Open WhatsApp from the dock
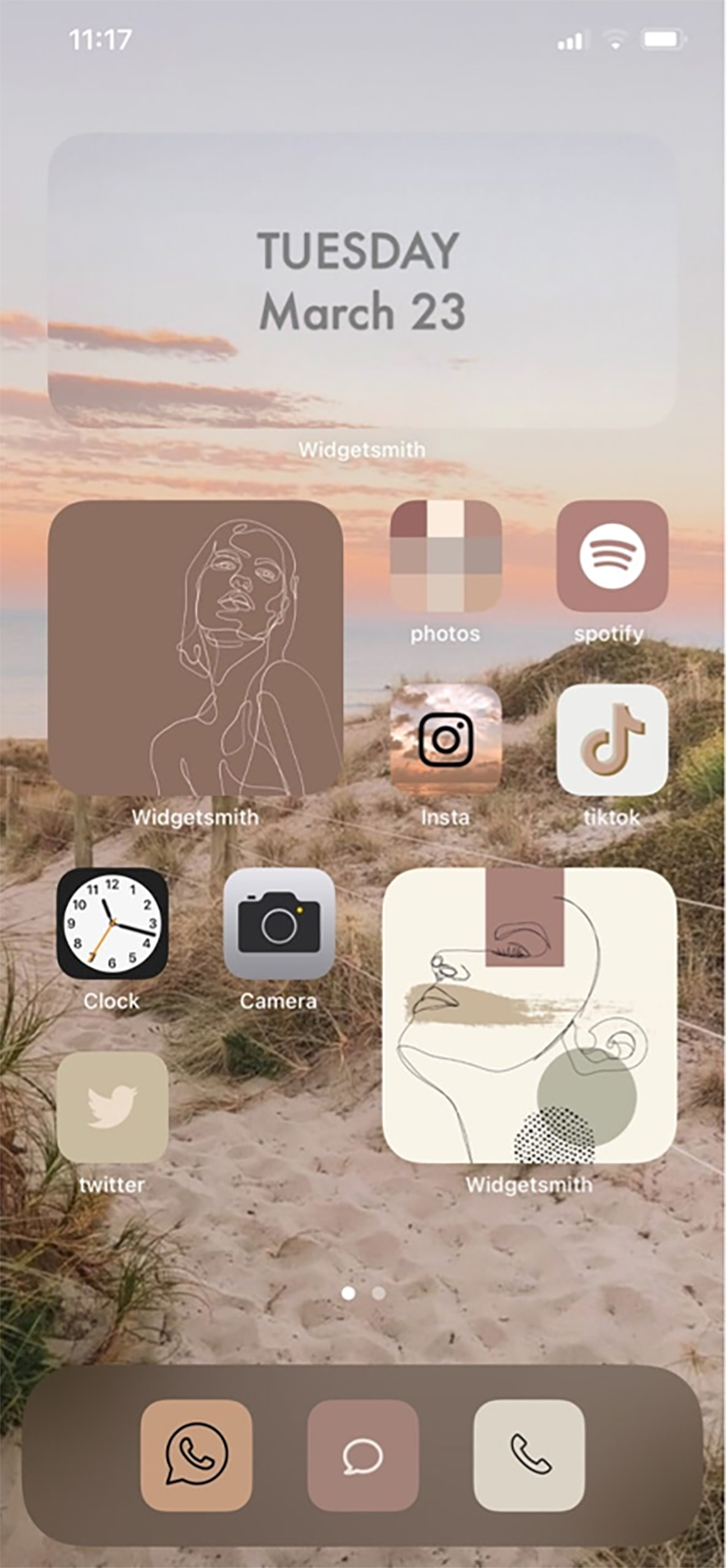 [196, 1455]
